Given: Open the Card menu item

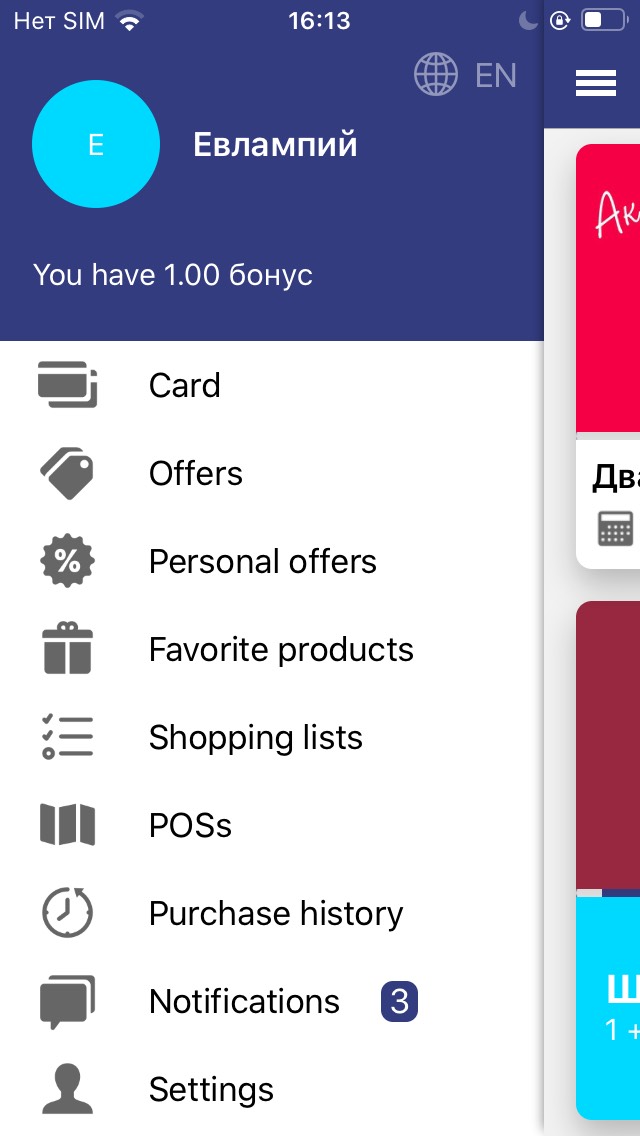Looking at the screenshot, I should (272, 385).
